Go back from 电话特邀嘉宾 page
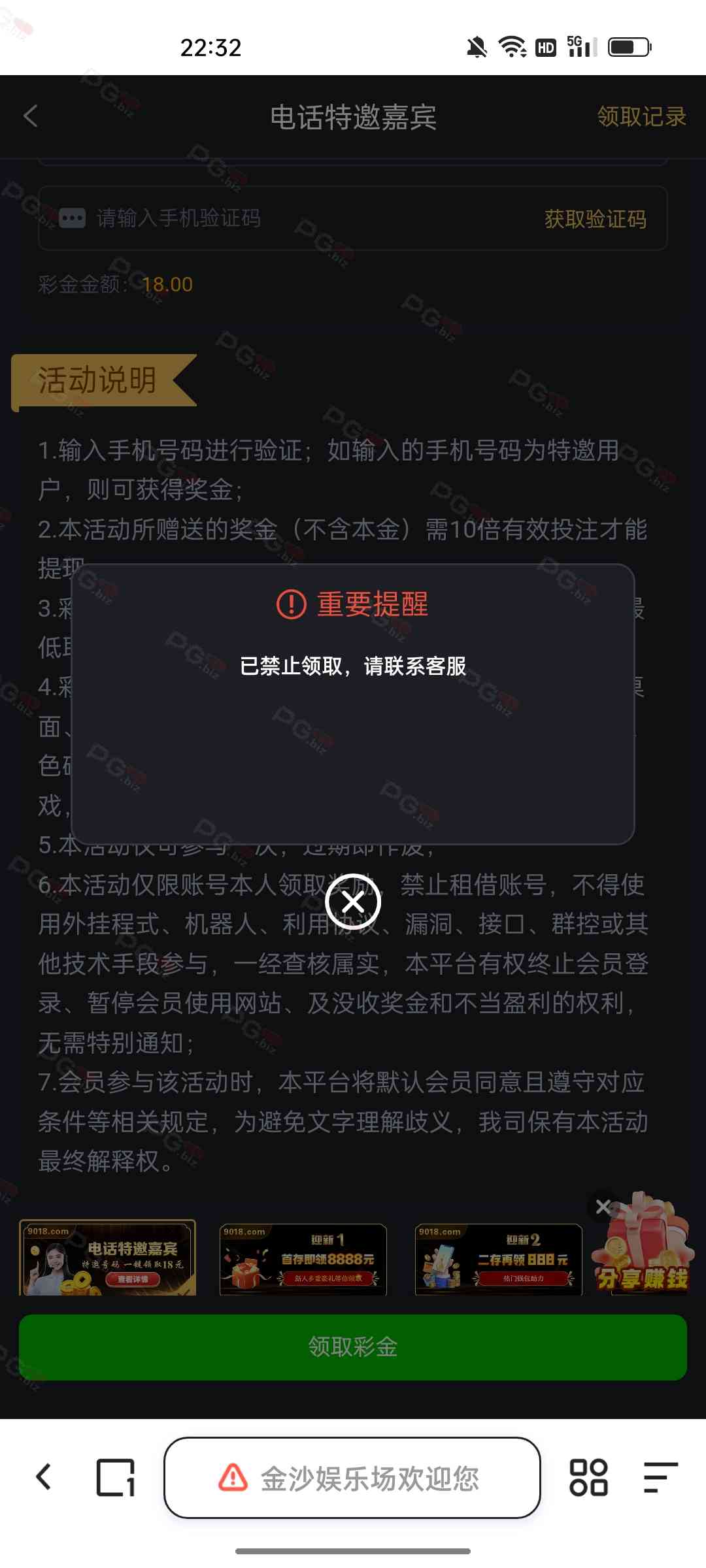 coord(31,117)
